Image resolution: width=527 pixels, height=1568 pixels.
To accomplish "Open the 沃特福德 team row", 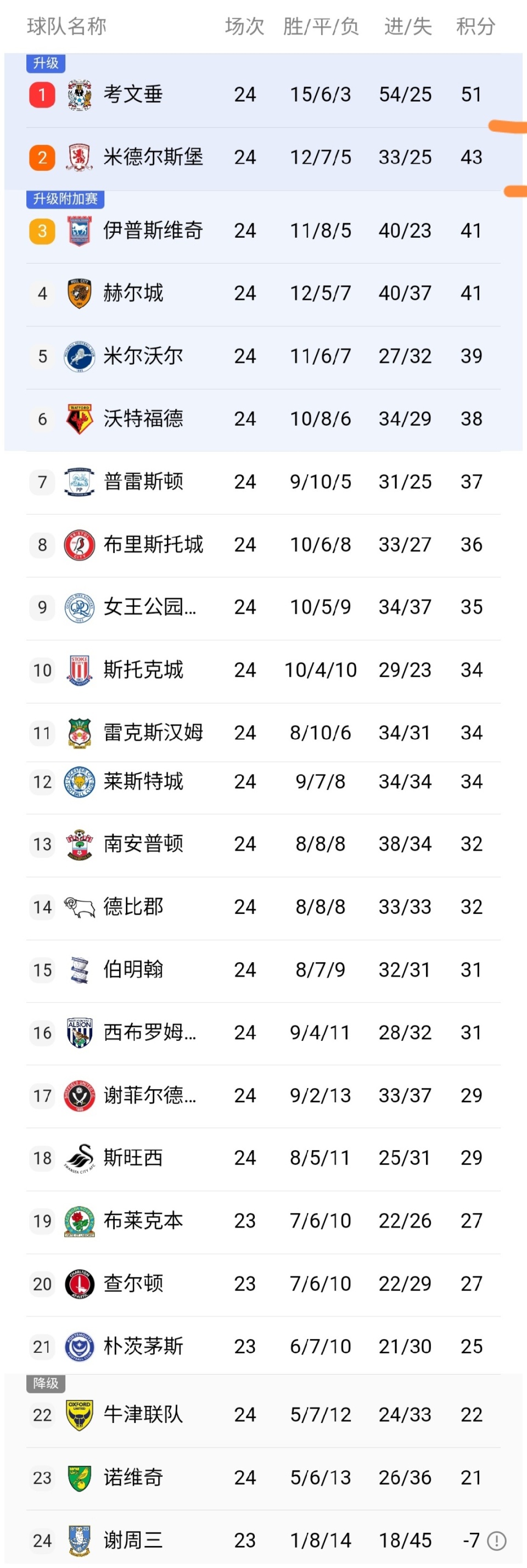I will pyautogui.click(x=143, y=419).
